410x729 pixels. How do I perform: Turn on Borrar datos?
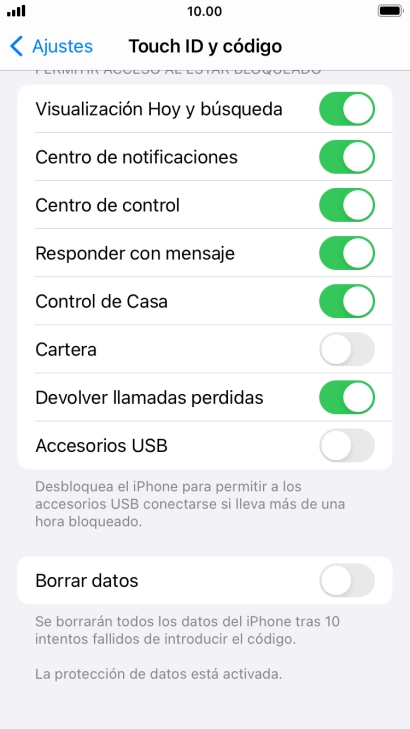pyautogui.click(x=347, y=580)
